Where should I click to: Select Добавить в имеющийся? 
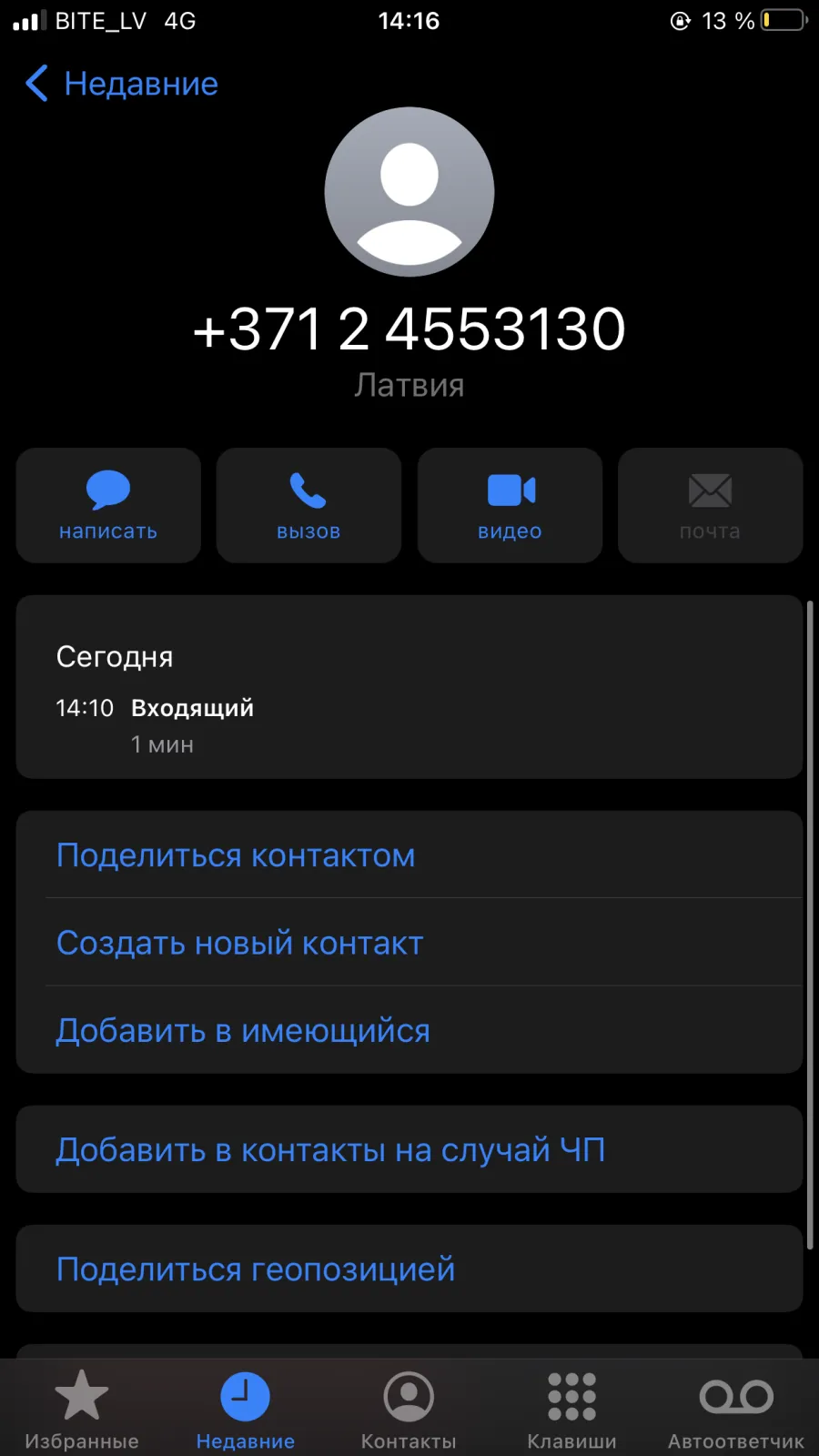coord(409,1030)
